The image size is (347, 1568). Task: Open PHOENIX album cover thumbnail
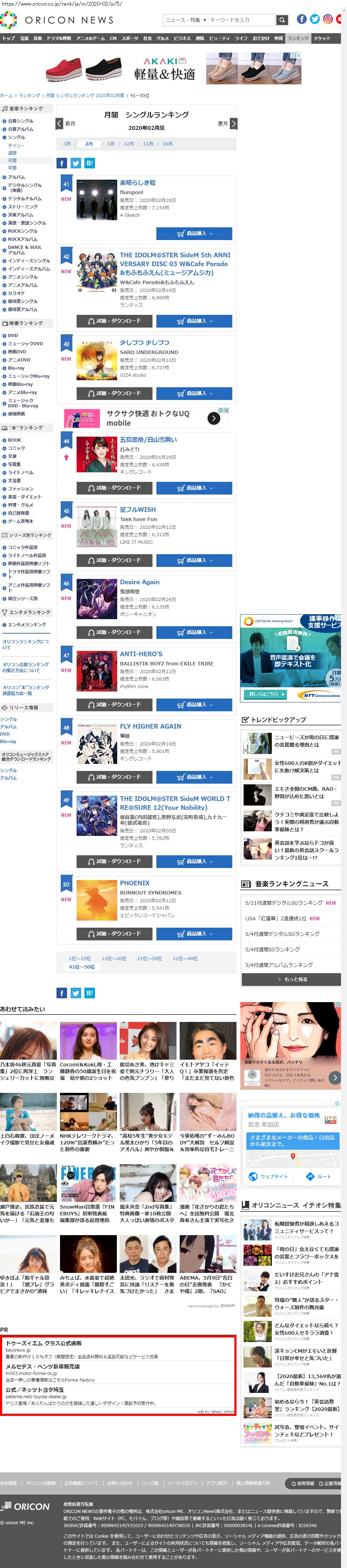pyautogui.click(x=97, y=900)
